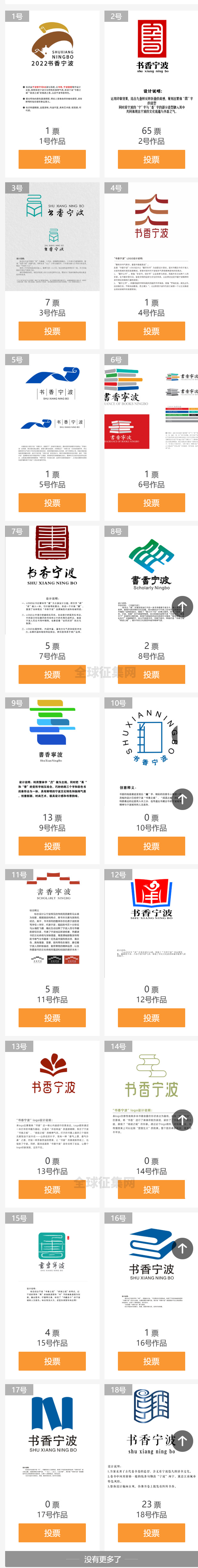Vote for 9号作品
This screenshot has height=1568, width=198.
[x=52, y=846]
